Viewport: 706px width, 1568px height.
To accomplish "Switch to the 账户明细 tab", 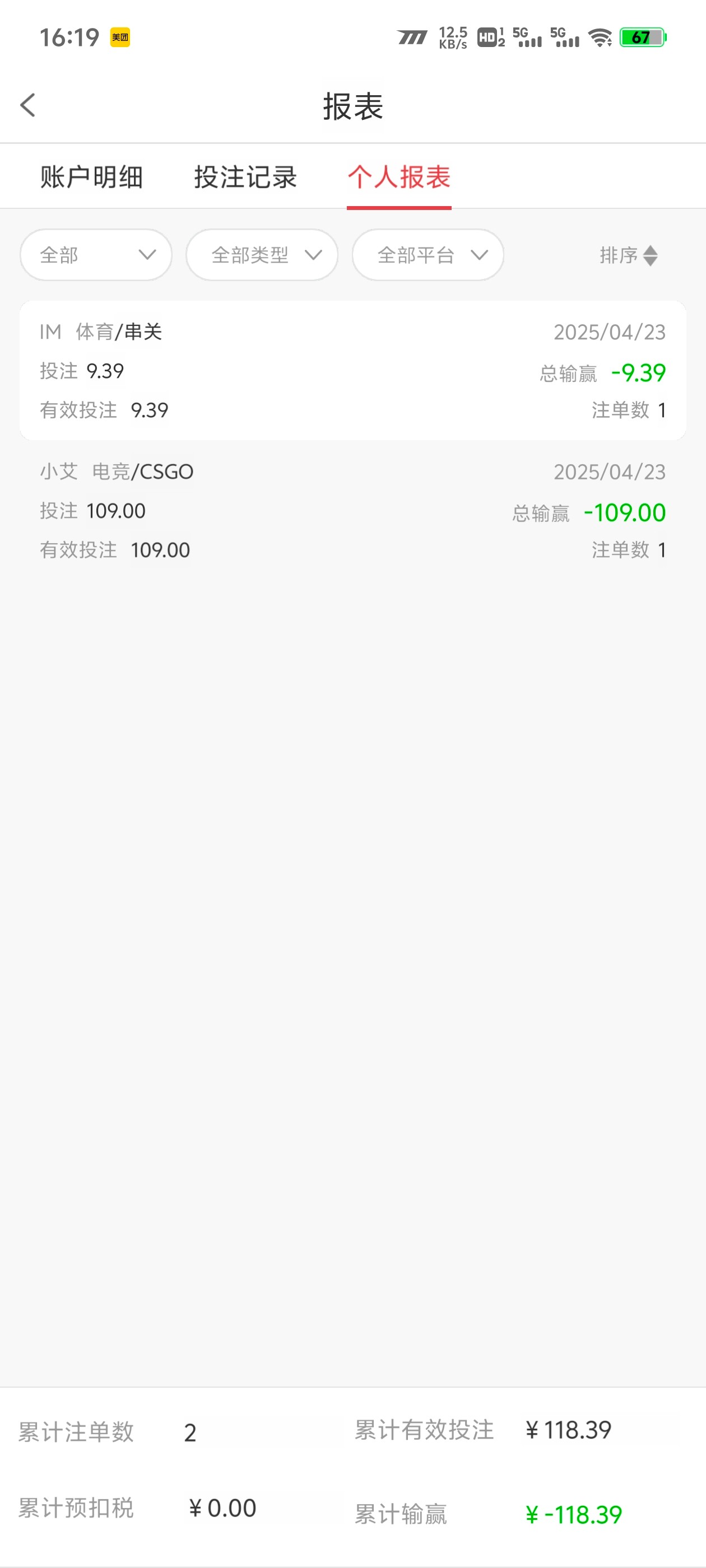I will tap(91, 177).
